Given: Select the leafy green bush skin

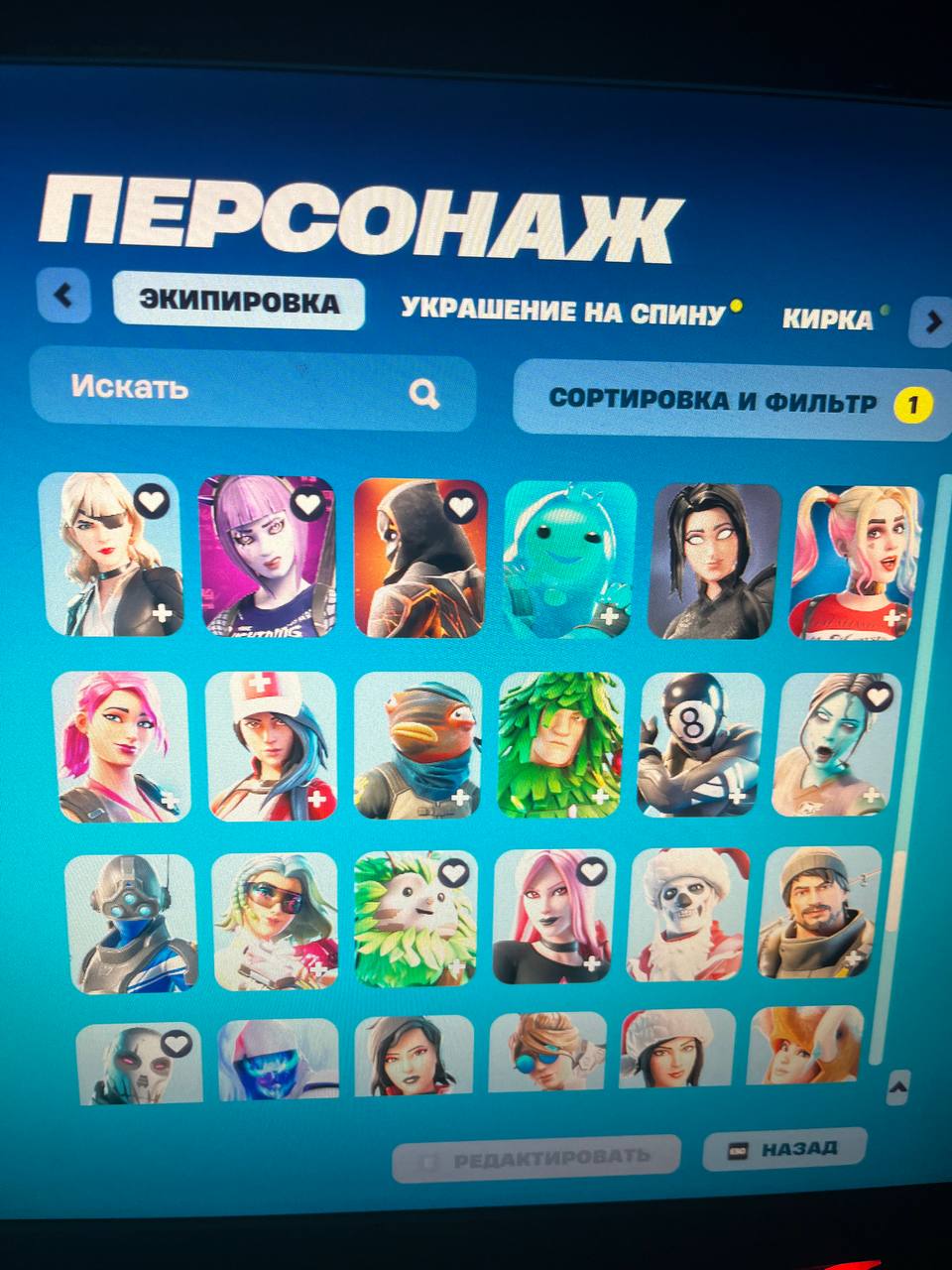Looking at the screenshot, I should (x=561, y=745).
